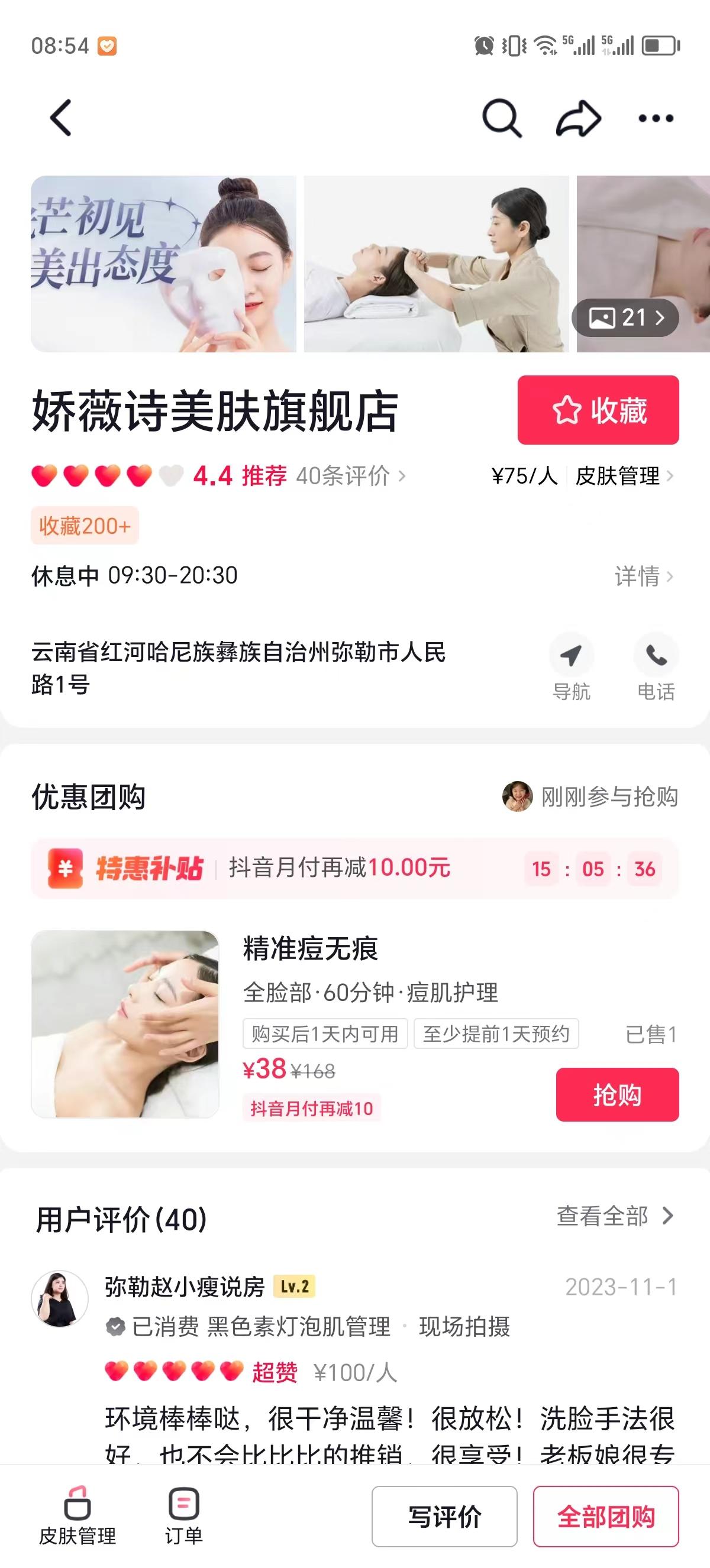Open the three-dot overflow menu
The height and width of the screenshot is (1568, 710).
coord(655,118)
